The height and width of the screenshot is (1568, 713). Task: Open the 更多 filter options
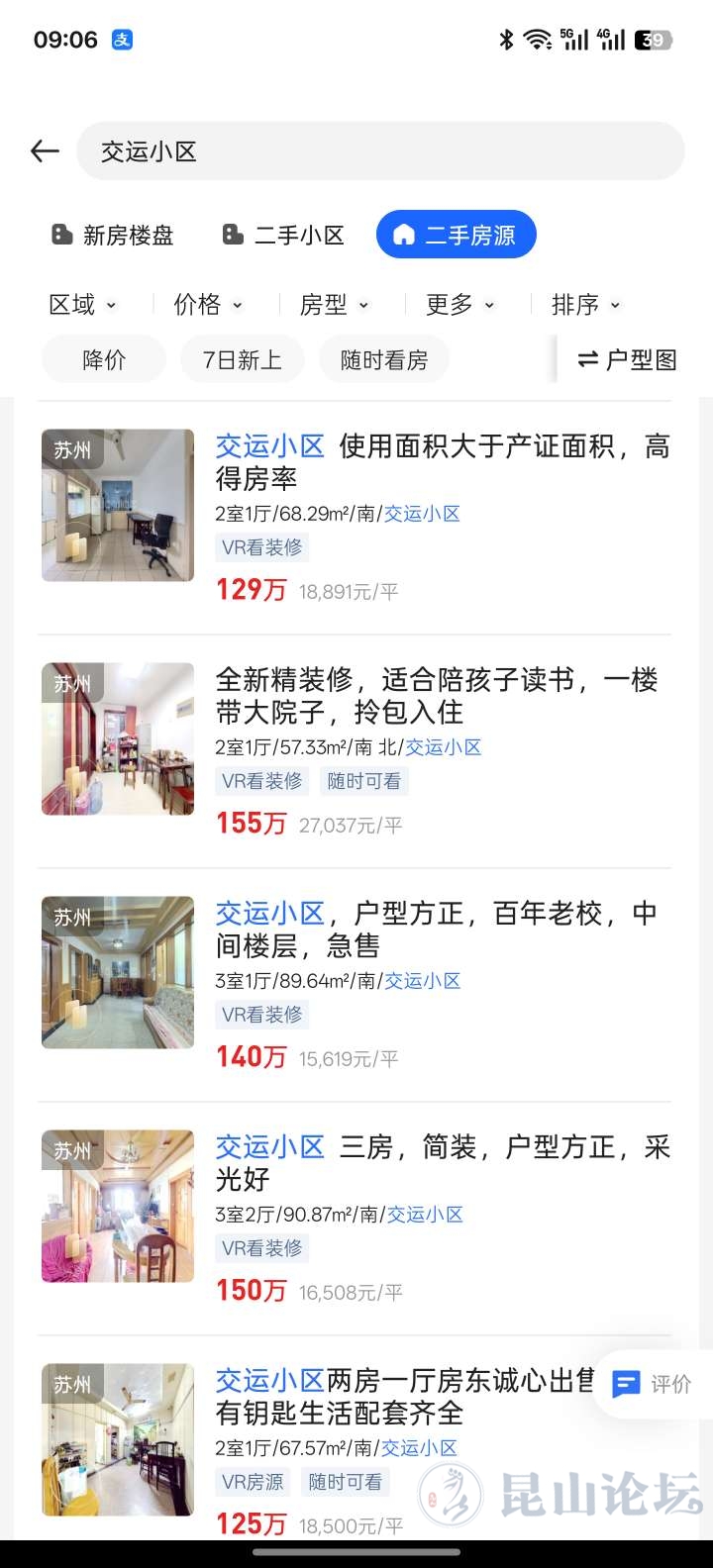[x=459, y=305]
